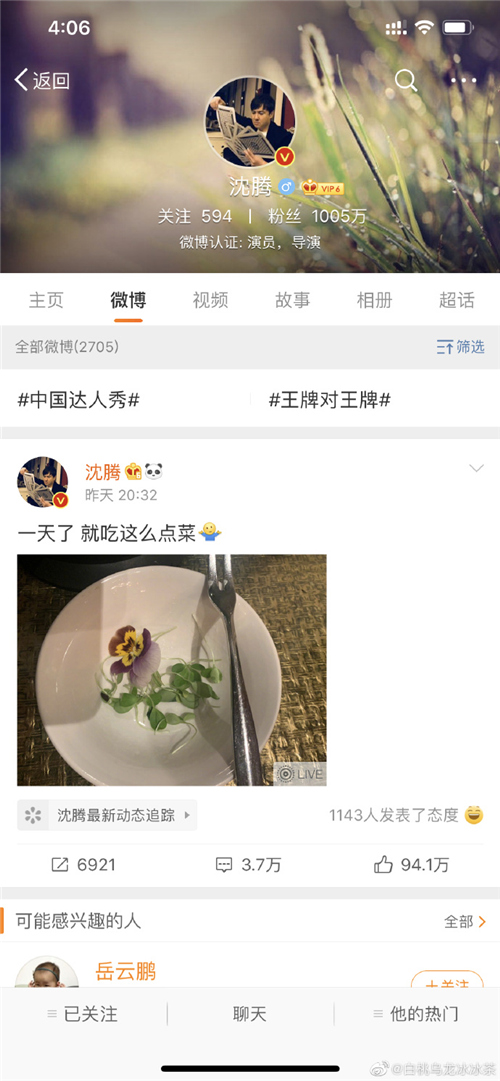Switch to the 故事 tab
The height and width of the screenshot is (1081, 500).
[292, 300]
